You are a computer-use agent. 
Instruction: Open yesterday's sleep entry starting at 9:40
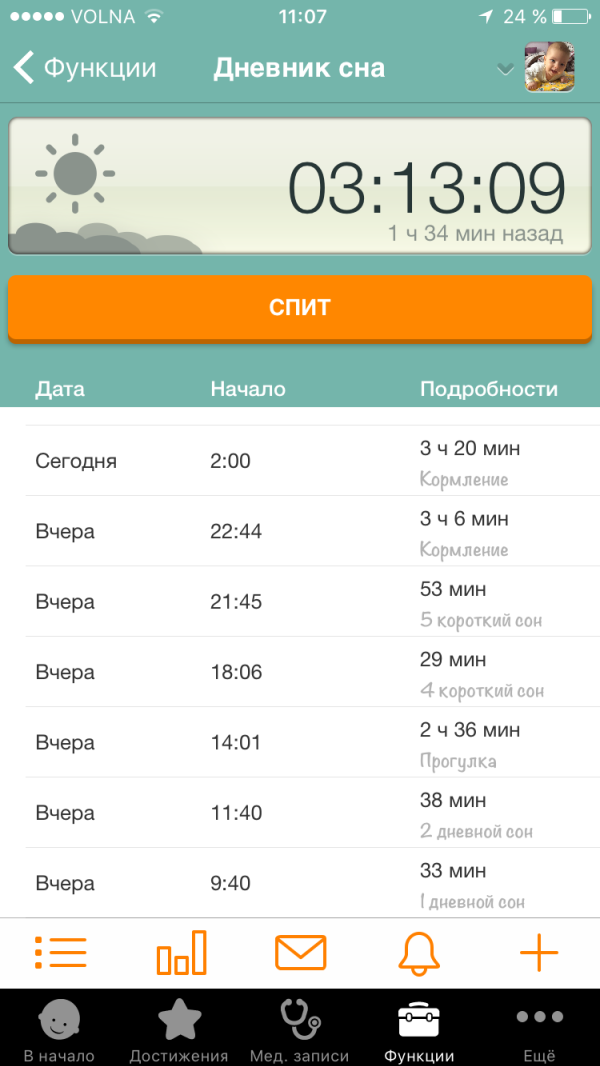300,883
